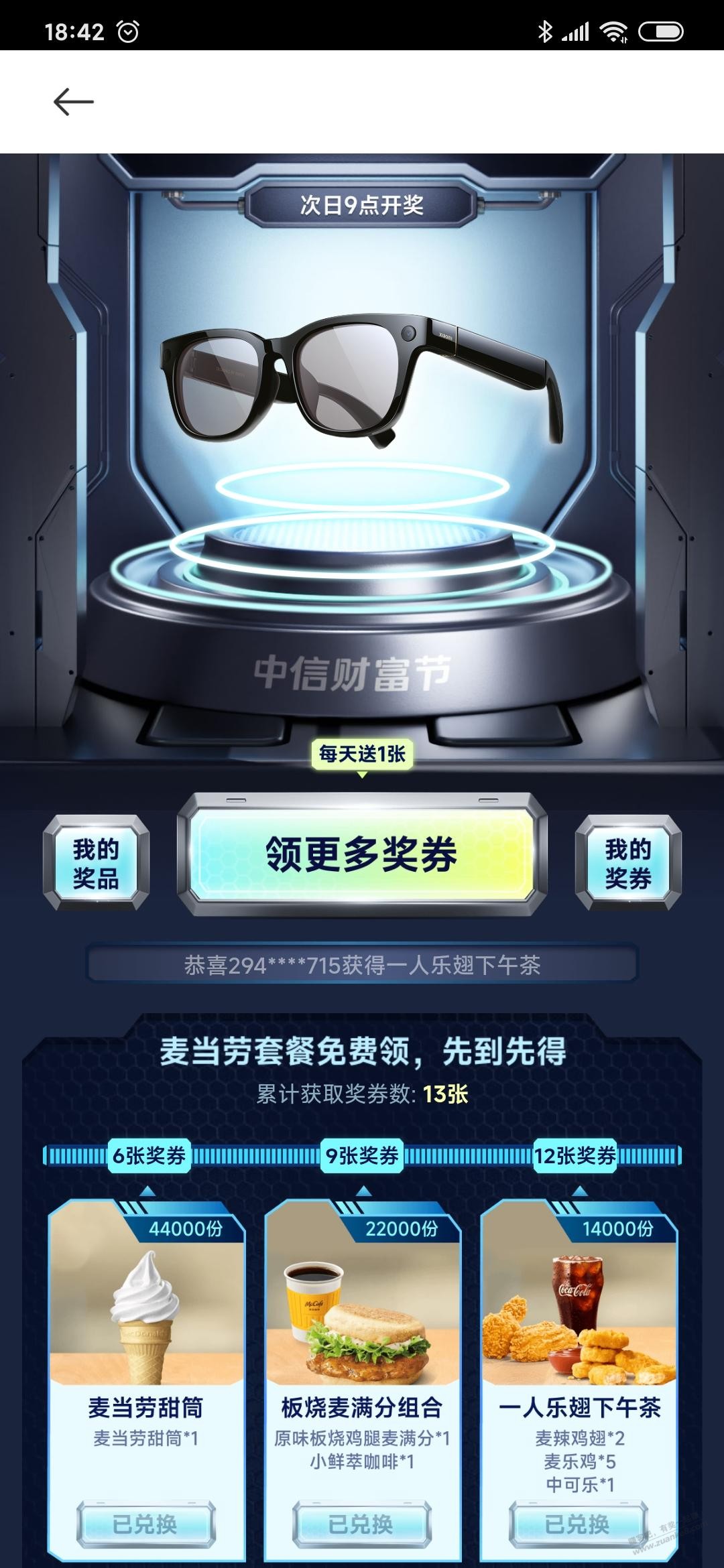Tap 已兑换 under 板烧麦满分组合
The height and width of the screenshot is (1568, 724).
[362, 1524]
